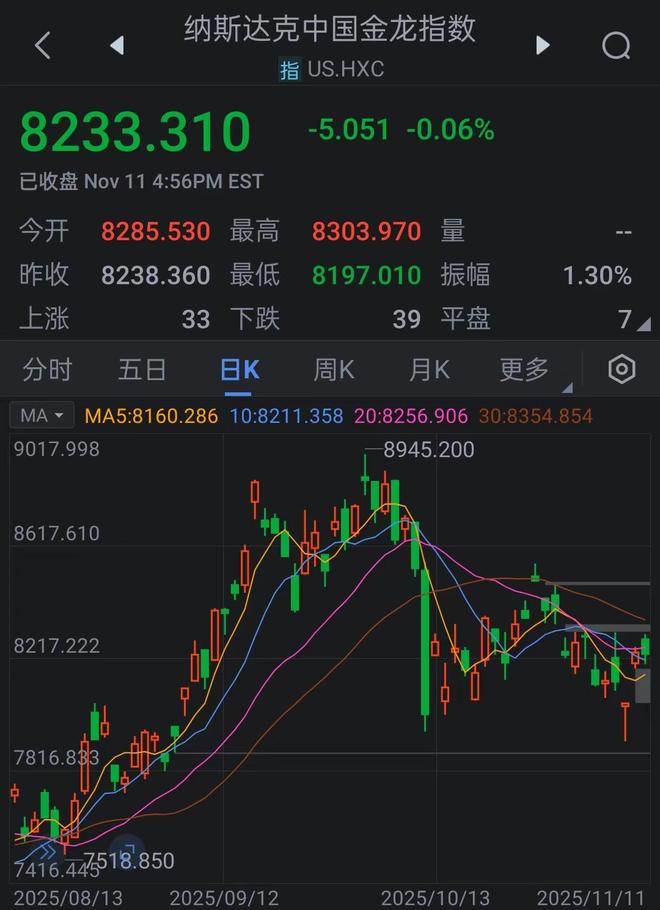Switch to the 分时 chart tab

pos(47,370)
